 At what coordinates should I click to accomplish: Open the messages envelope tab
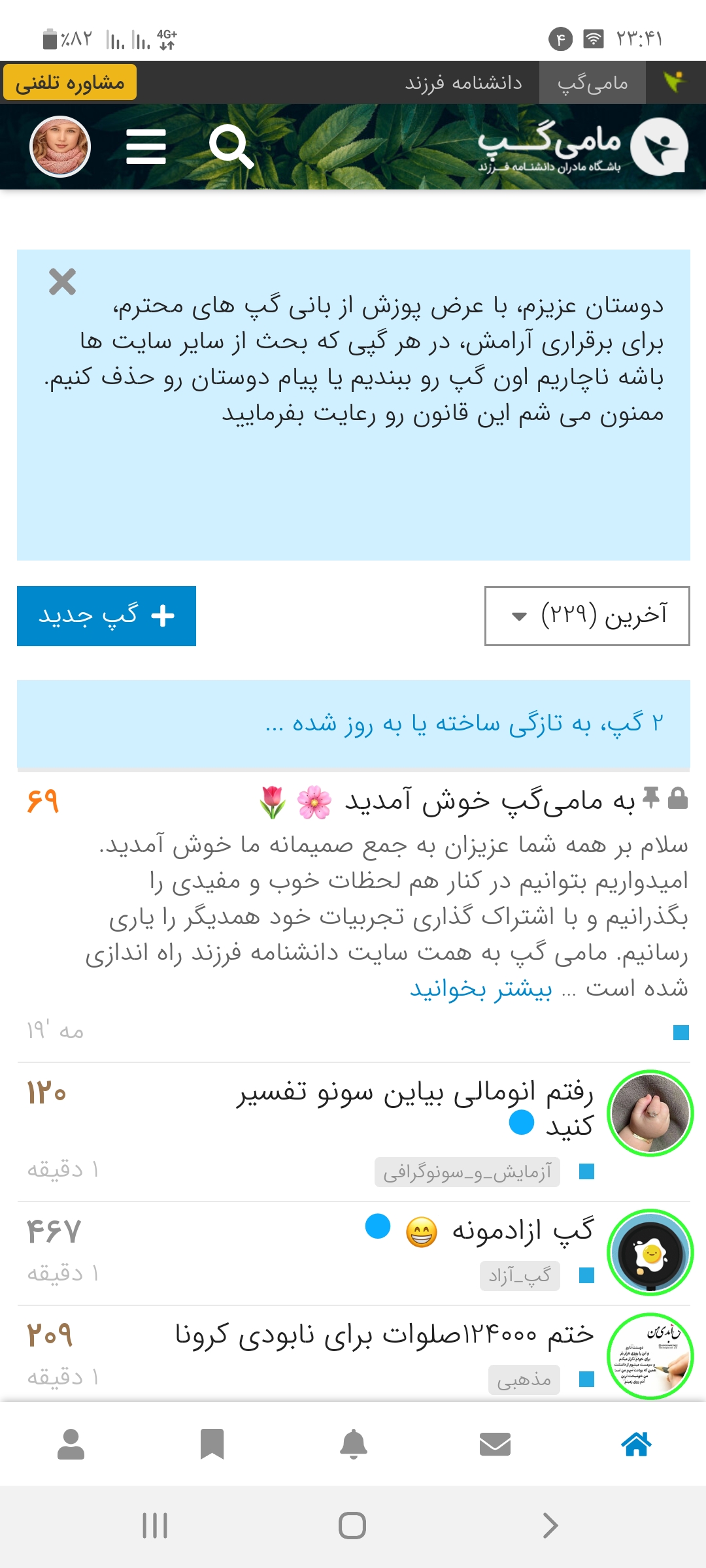pyautogui.click(x=495, y=1444)
